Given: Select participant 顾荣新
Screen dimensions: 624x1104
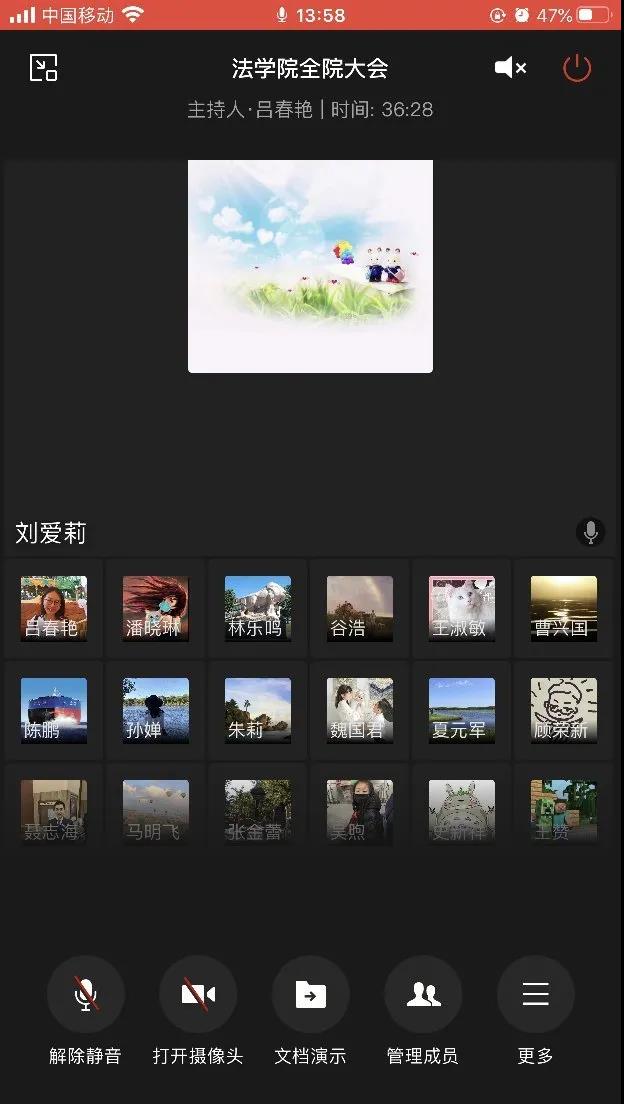Looking at the screenshot, I should [564, 711].
